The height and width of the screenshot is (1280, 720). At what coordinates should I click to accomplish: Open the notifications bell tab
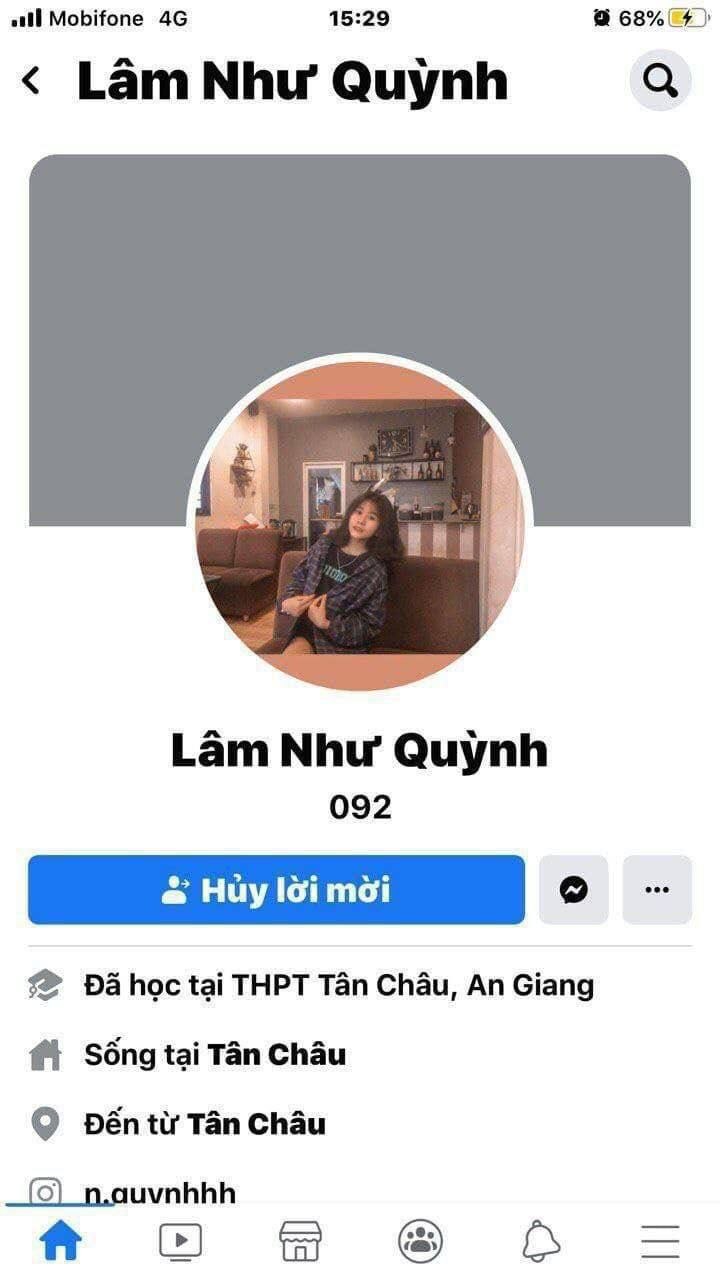[540, 1242]
